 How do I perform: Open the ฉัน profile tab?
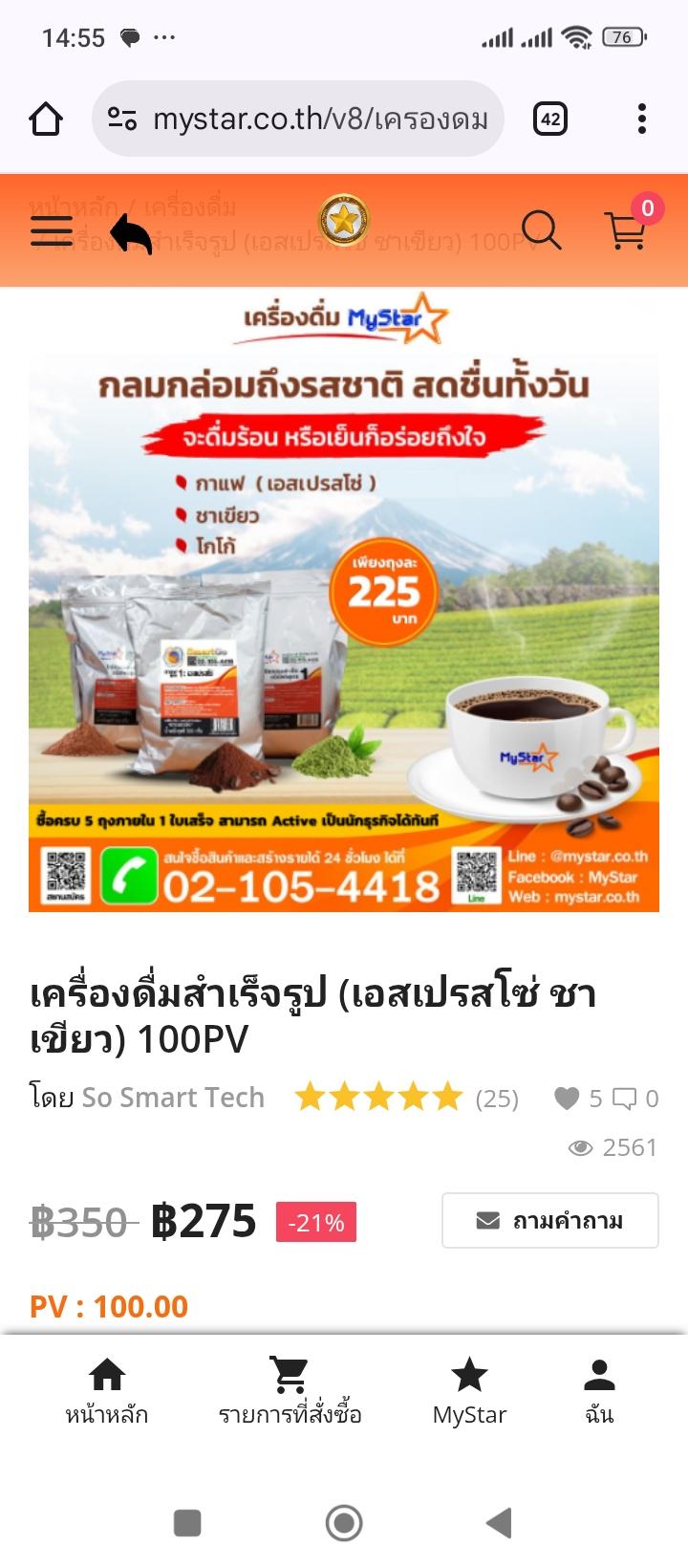coord(599,1391)
